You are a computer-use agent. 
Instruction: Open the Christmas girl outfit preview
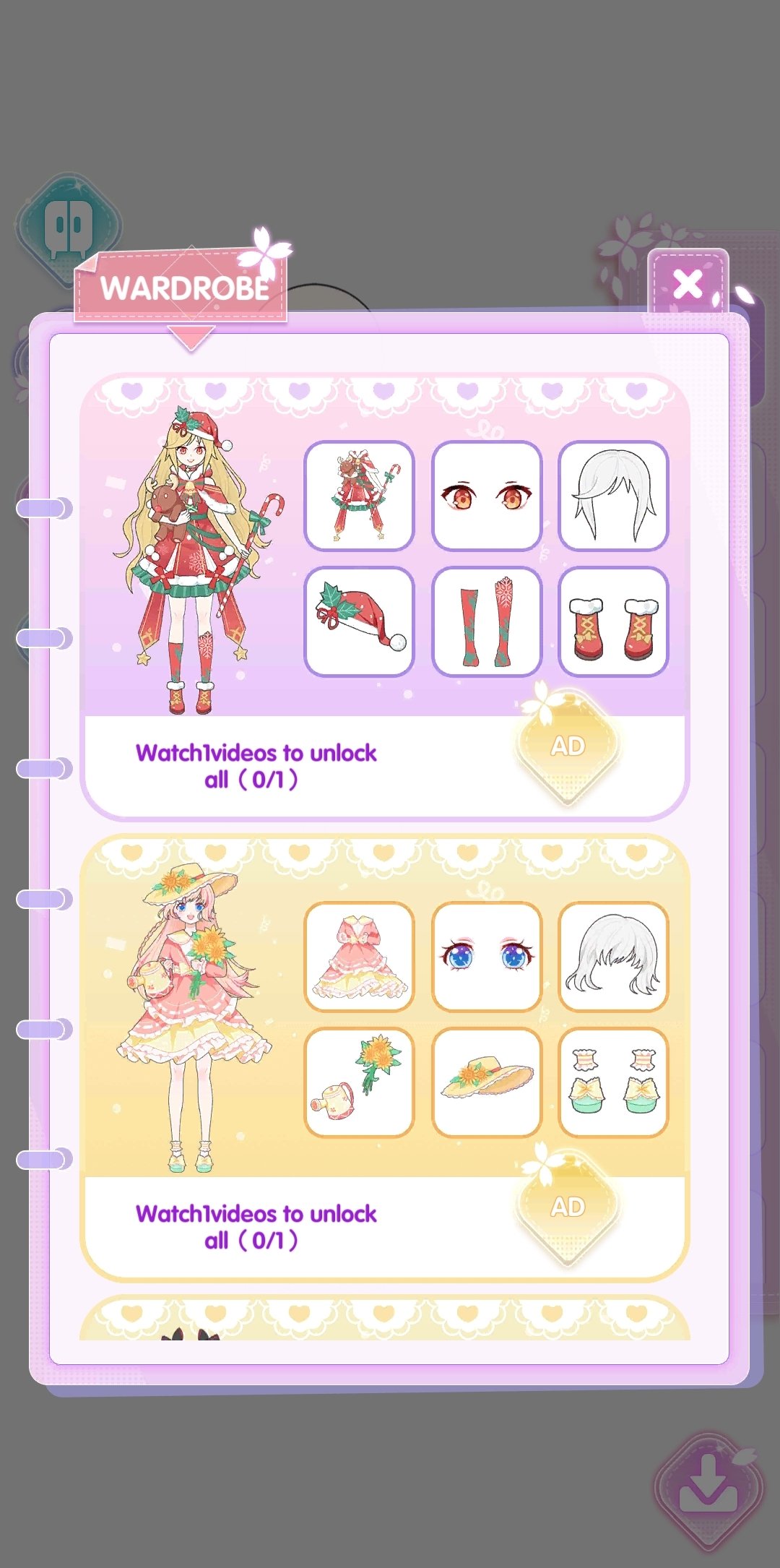click(196, 560)
